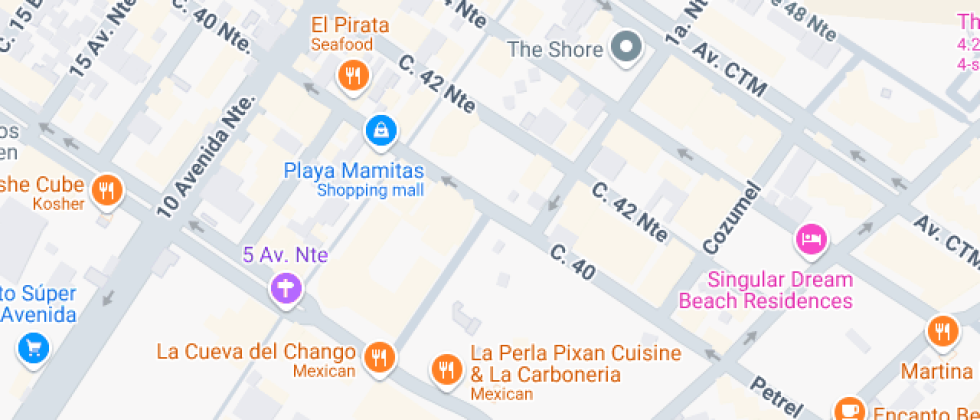980x420 pixels.
Task: Tap La Perla Pixan Cuisine restaurant pin
Action: pyautogui.click(x=447, y=371)
